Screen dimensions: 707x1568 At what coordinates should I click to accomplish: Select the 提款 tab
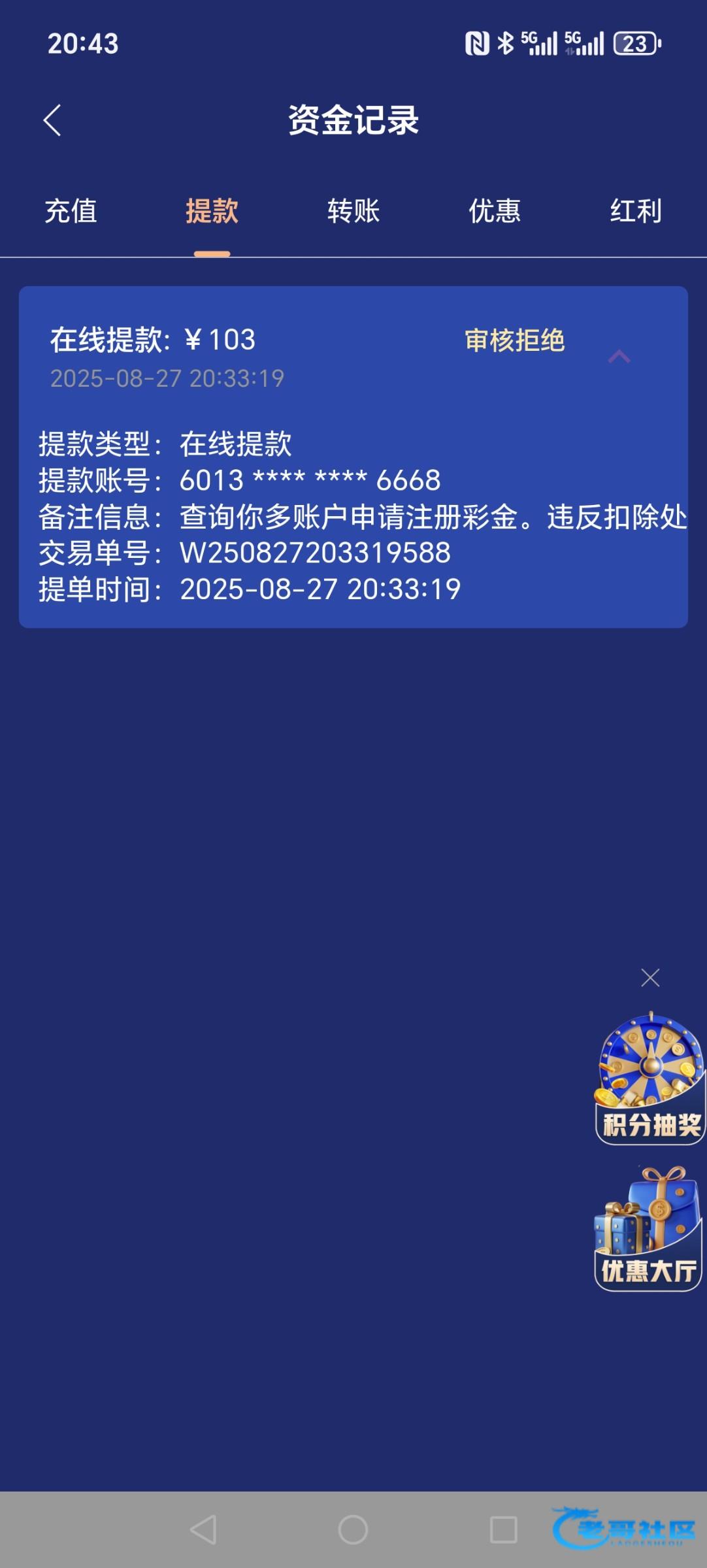click(x=212, y=211)
